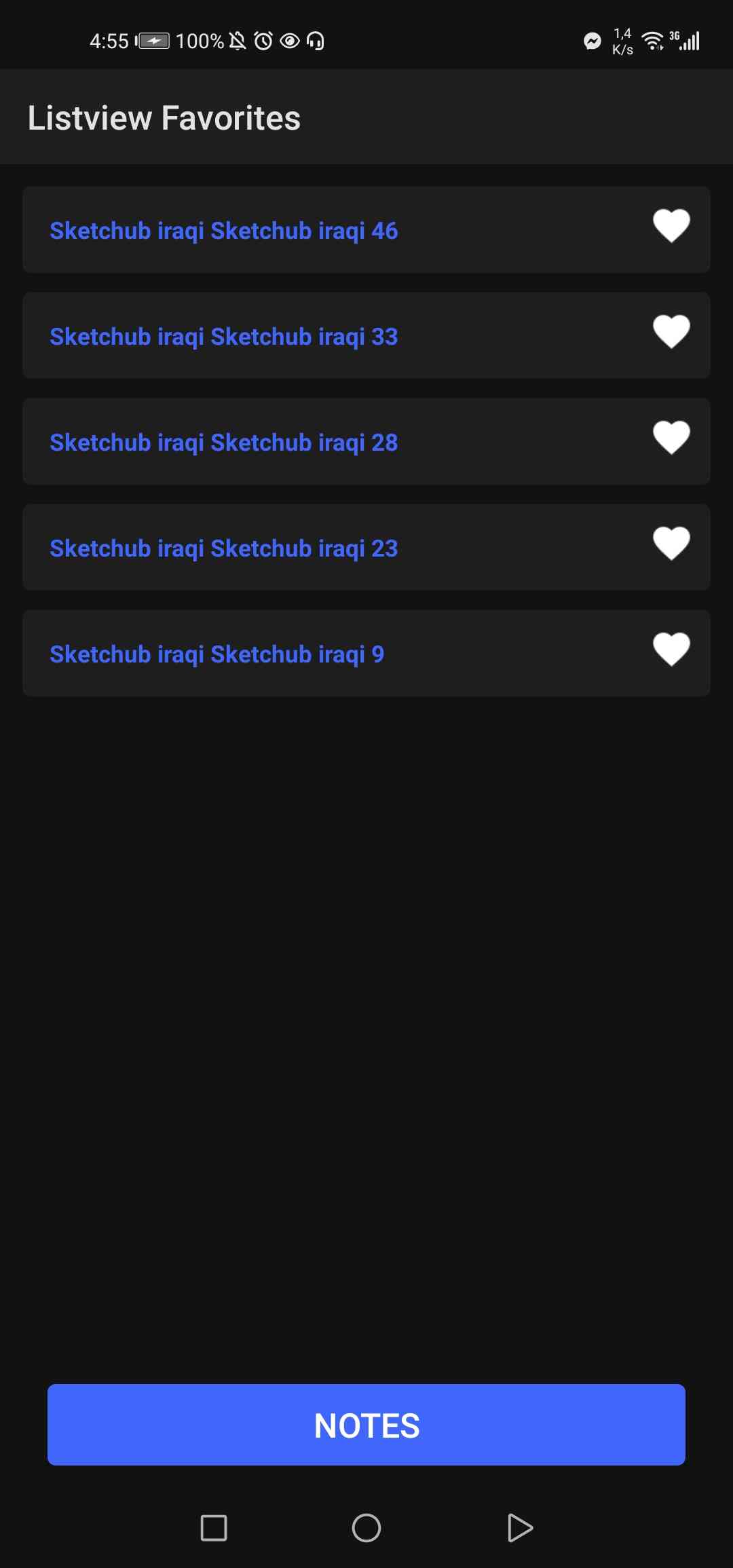
Task: Open the NOTES button
Action: (x=366, y=1425)
